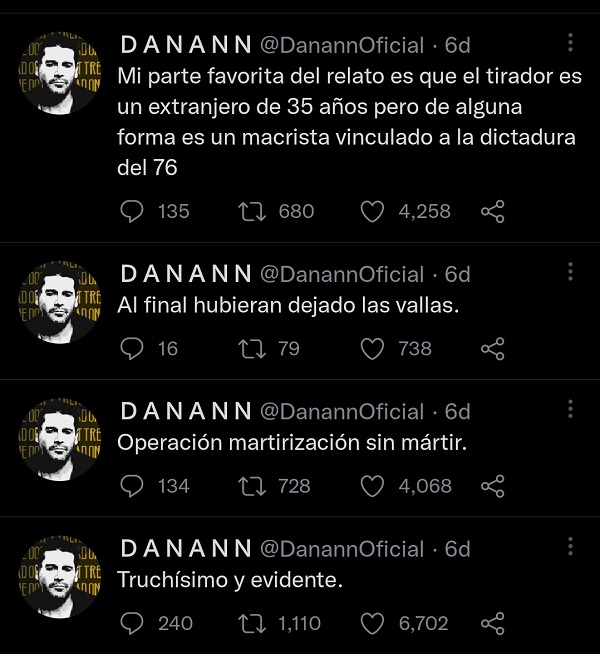
Task: Share the 'Truchísimo y evidente' tweet
Action: click(493, 623)
